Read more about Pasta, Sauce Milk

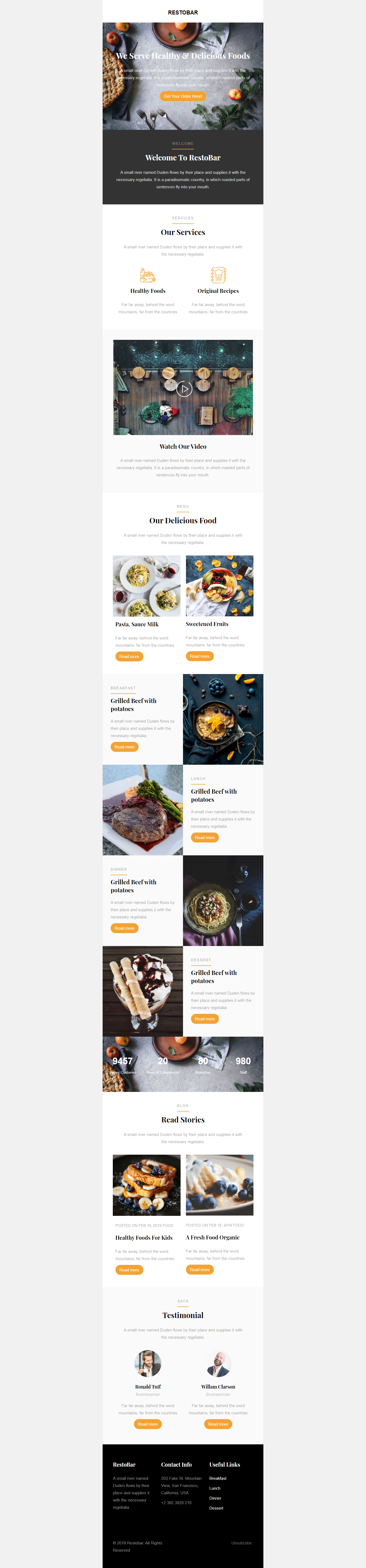tap(129, 656)
